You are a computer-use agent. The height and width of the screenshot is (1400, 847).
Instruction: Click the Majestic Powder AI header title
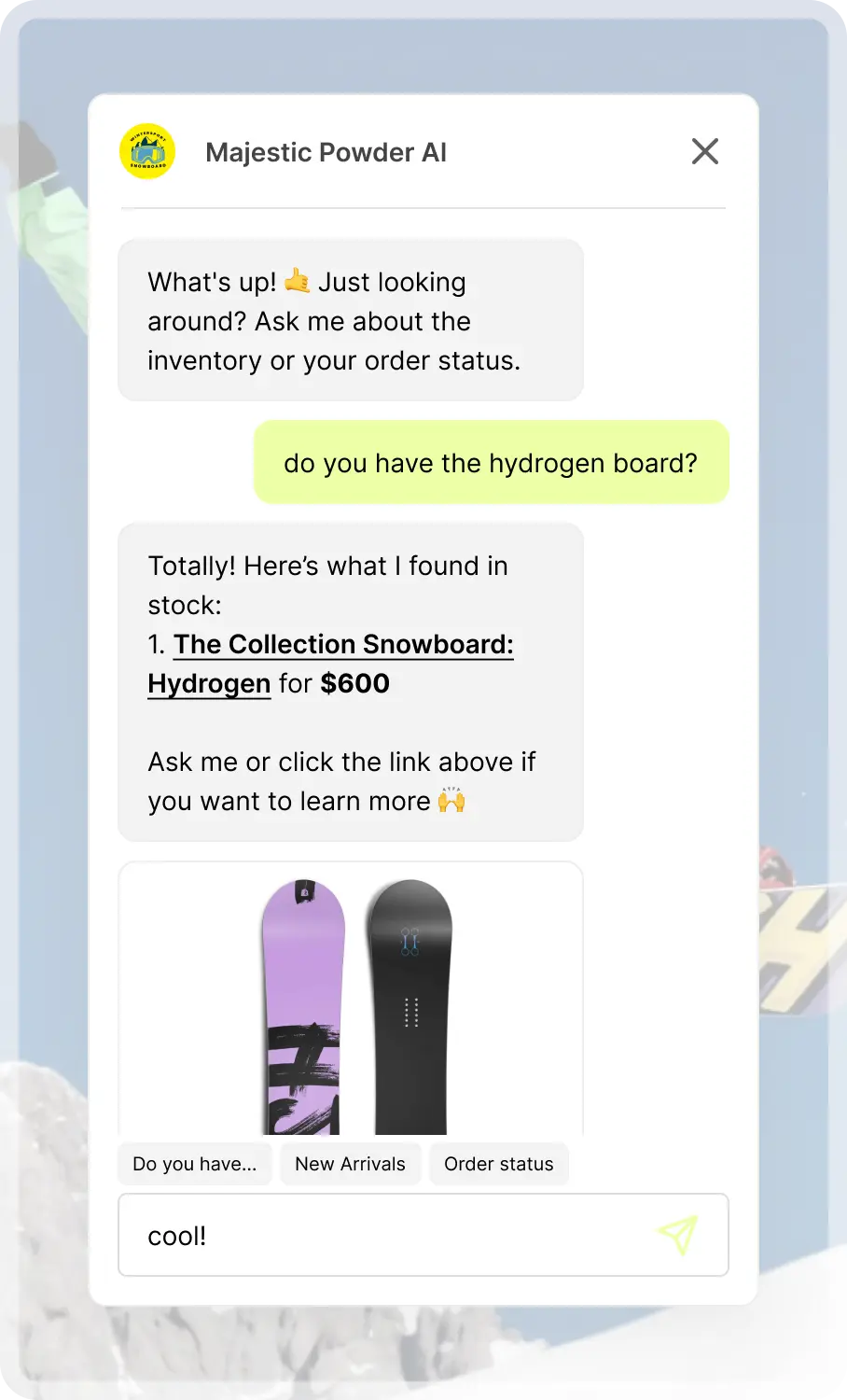point(326,151)
